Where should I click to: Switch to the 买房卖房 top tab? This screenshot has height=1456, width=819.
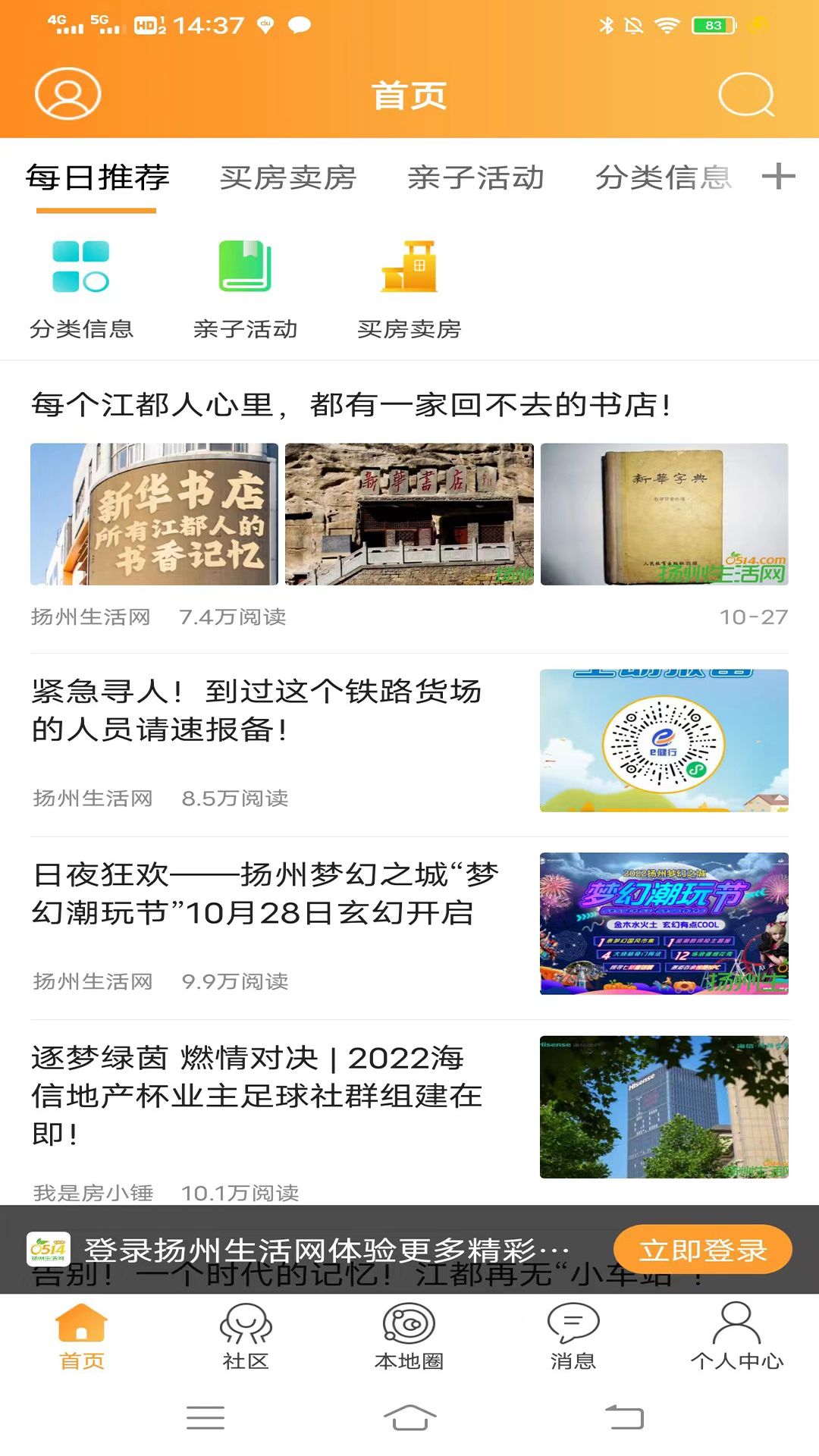pyautogui.click(x=288, y=178)
